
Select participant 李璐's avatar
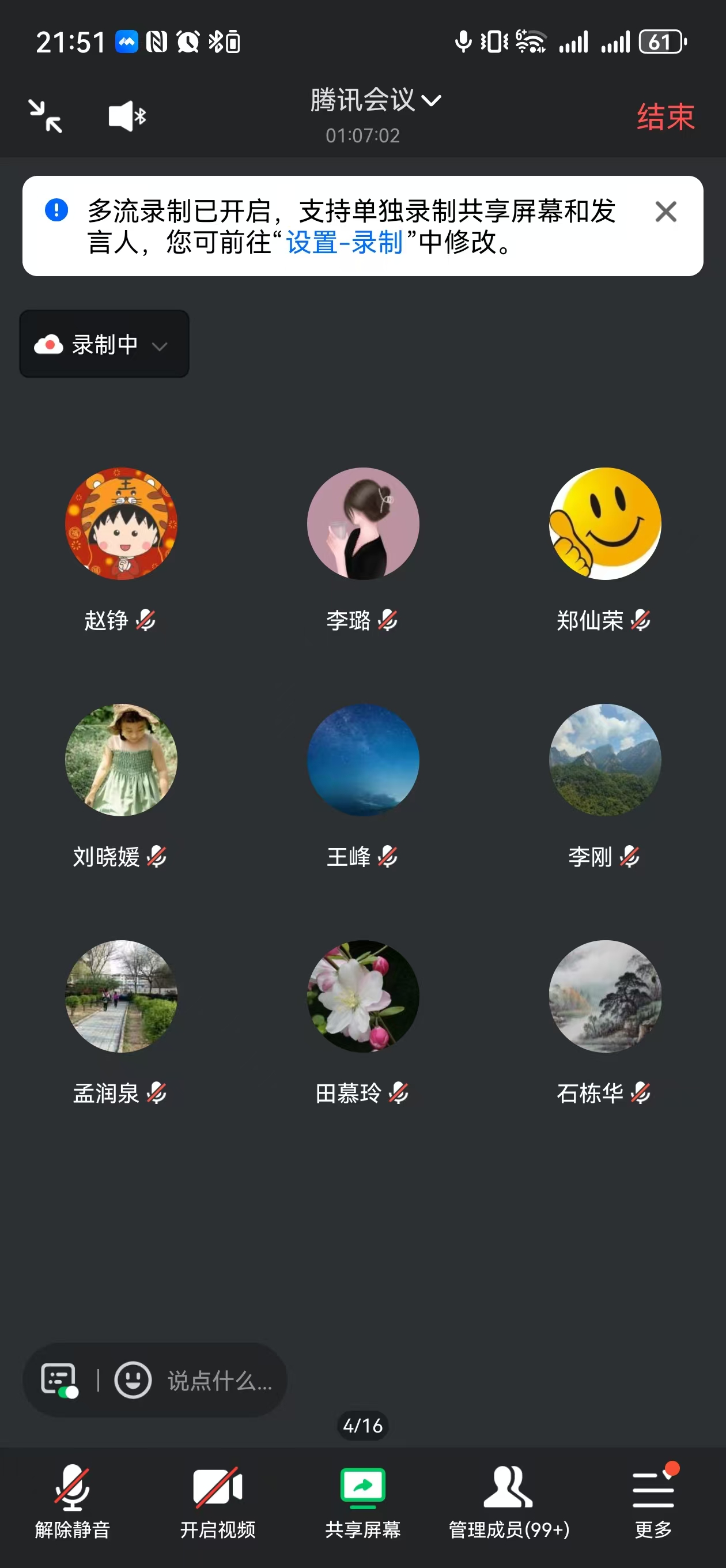coord(362,523)
